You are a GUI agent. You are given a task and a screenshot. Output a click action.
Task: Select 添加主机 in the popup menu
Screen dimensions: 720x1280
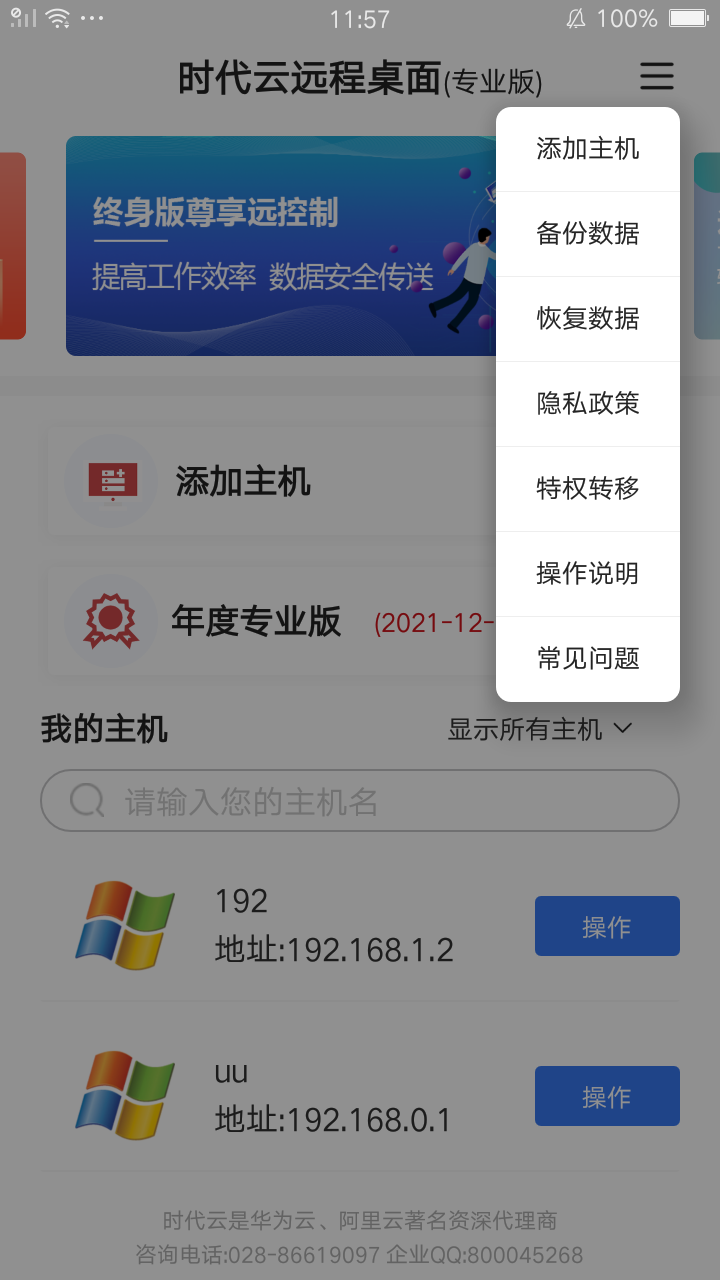(x=587, y=150)
